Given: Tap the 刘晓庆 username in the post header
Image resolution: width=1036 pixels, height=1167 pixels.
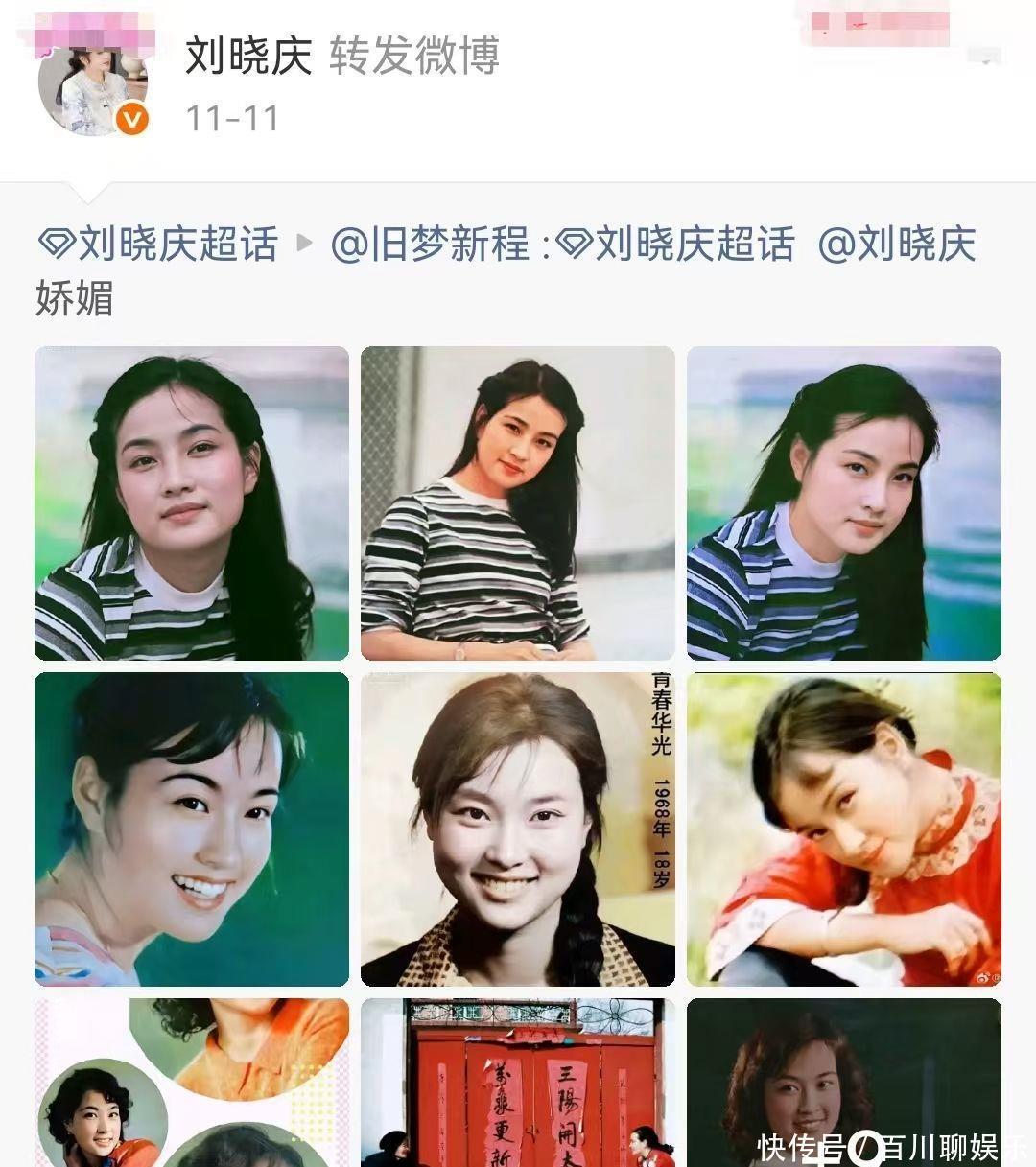Looking at the screenshot, I should (x=248, y=57).
